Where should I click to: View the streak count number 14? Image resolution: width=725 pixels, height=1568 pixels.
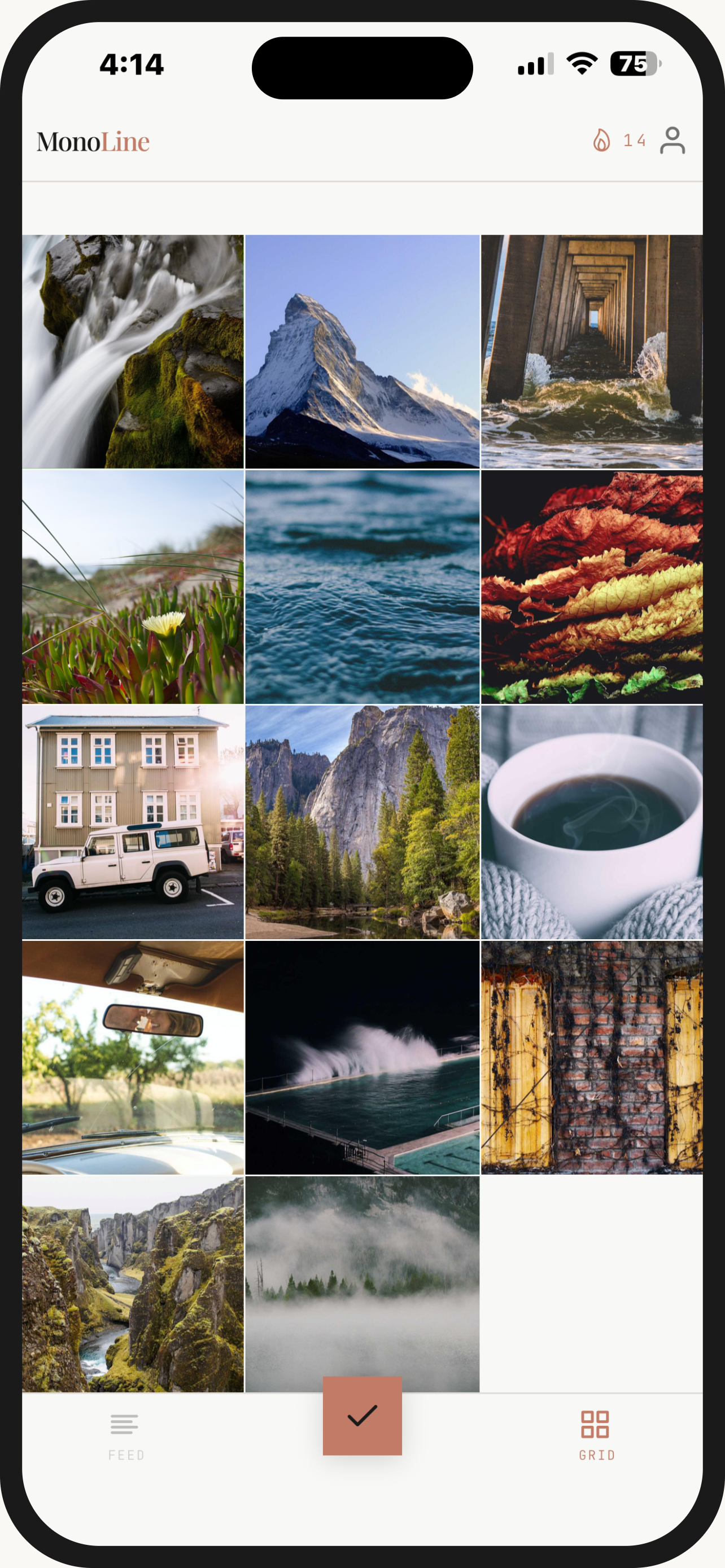[634, 141]
